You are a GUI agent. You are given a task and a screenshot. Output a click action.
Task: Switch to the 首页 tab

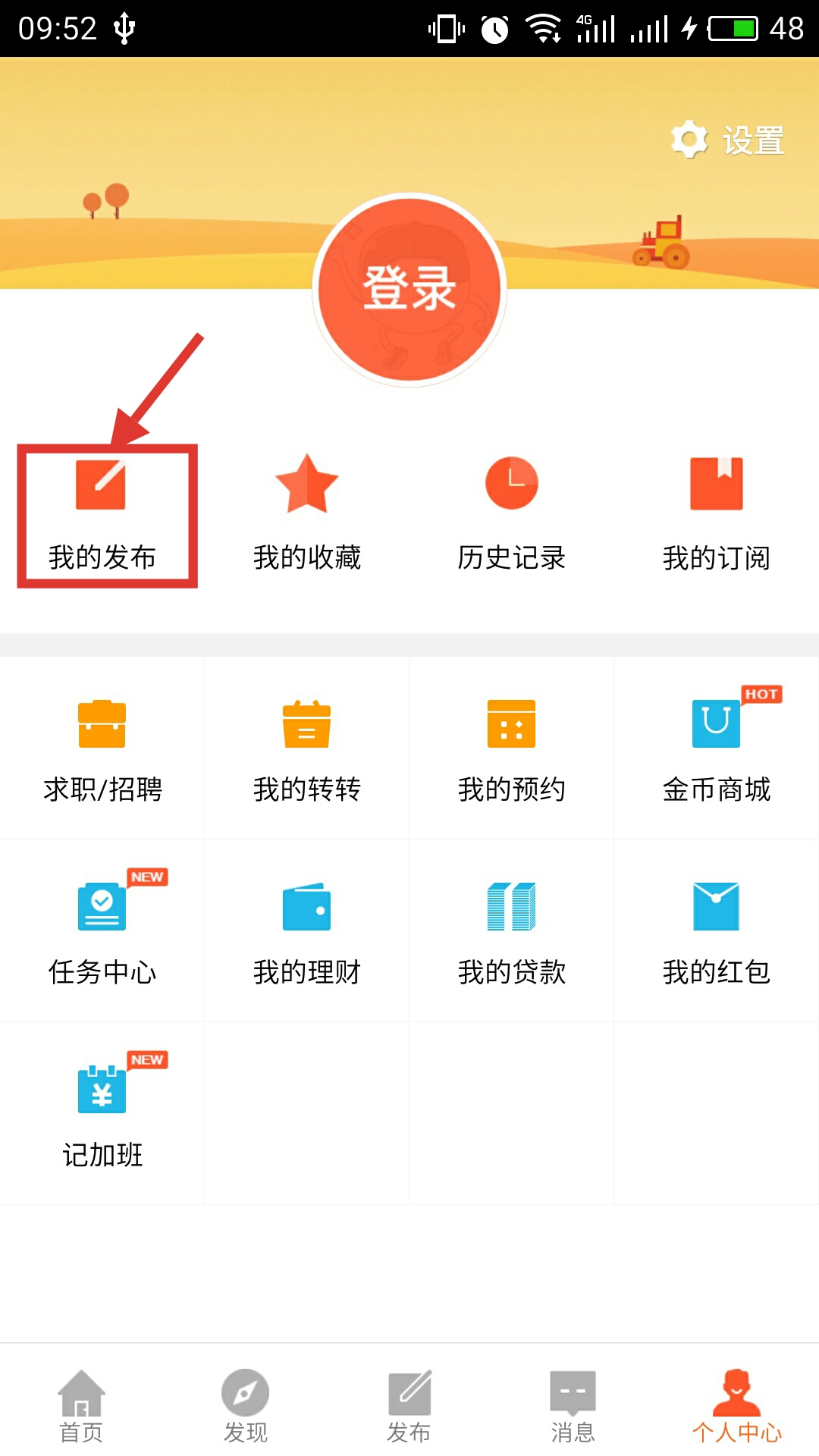point(82,1405)
